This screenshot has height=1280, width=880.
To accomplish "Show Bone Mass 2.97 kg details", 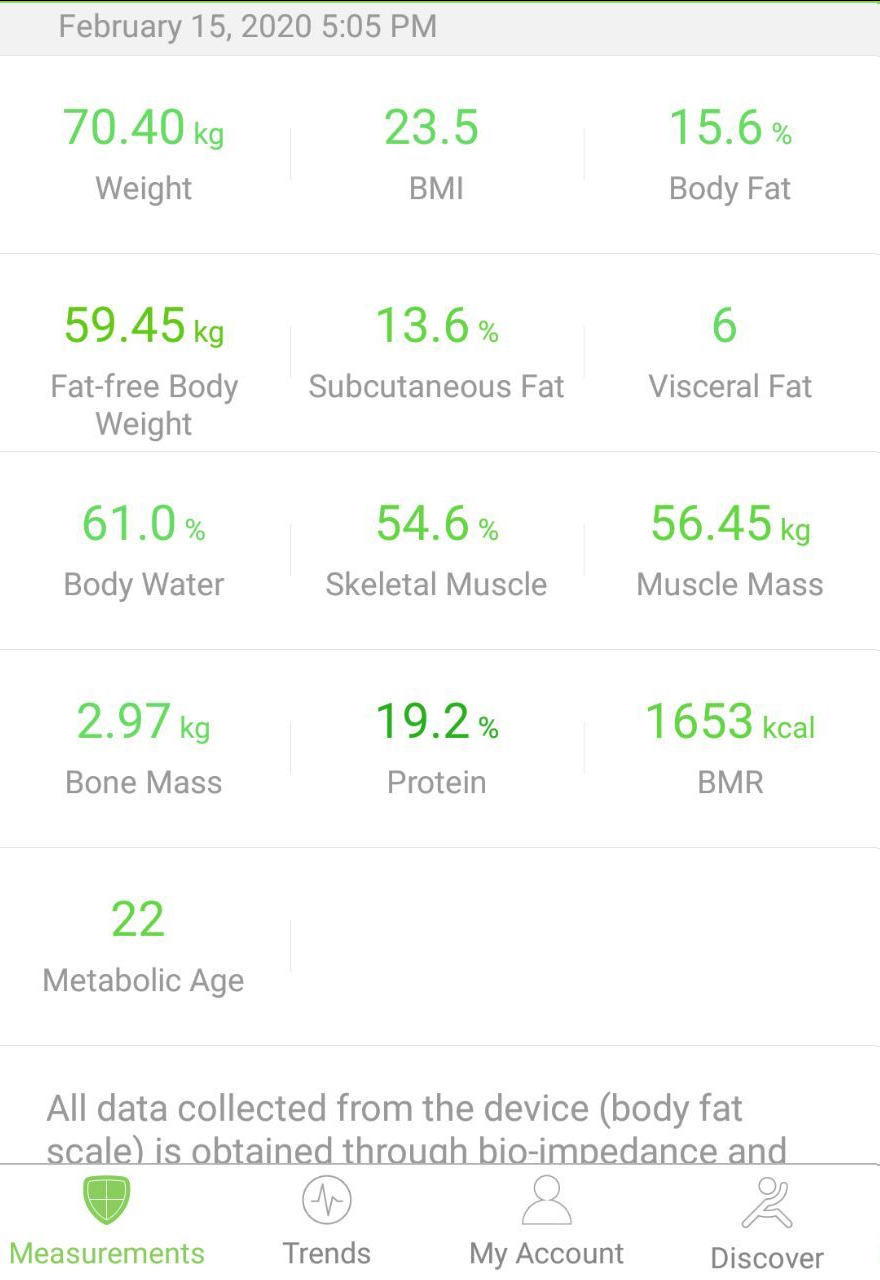I will [144, 748].
